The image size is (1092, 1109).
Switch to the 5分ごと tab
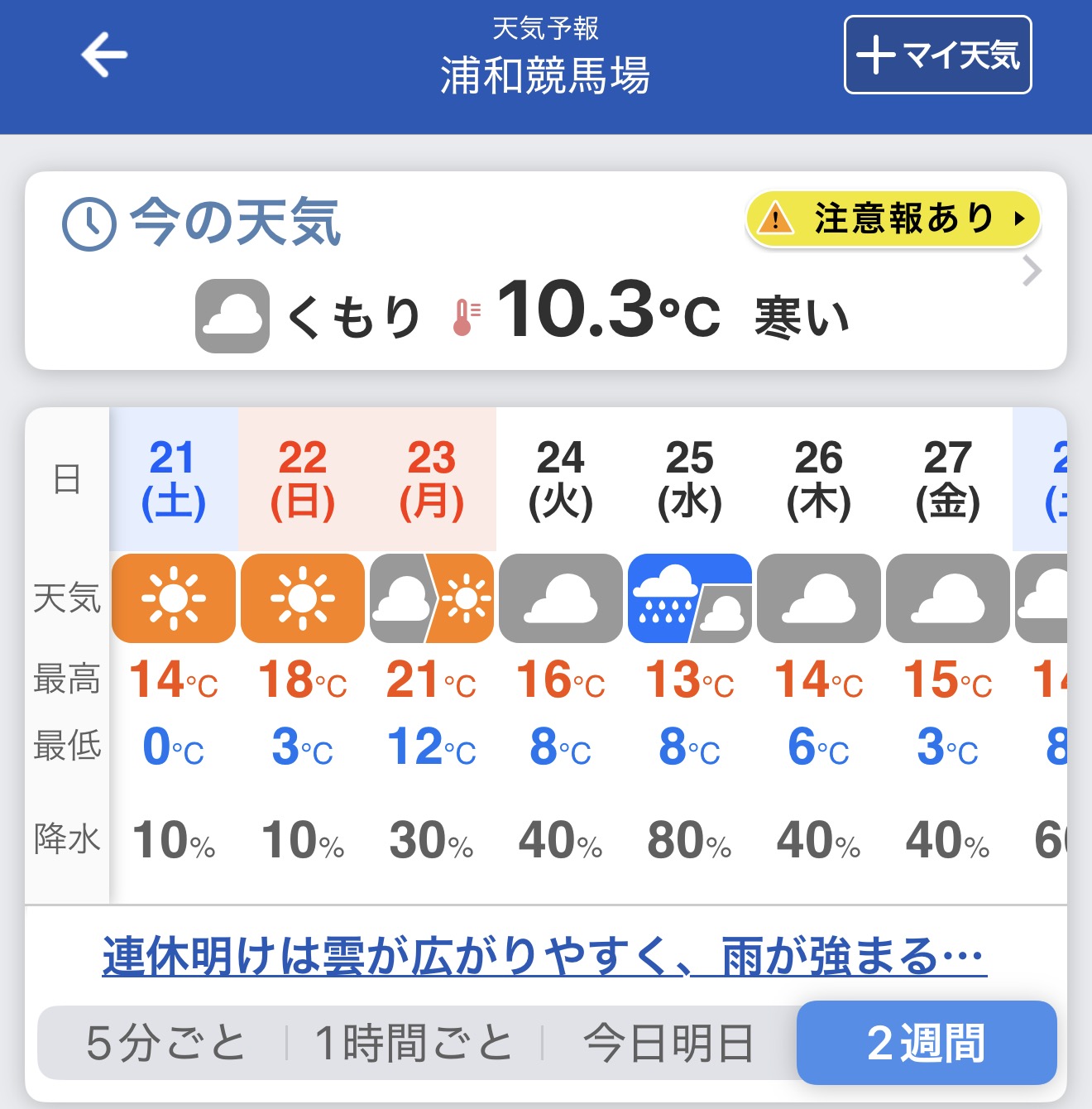click(x=165, y=1043)
